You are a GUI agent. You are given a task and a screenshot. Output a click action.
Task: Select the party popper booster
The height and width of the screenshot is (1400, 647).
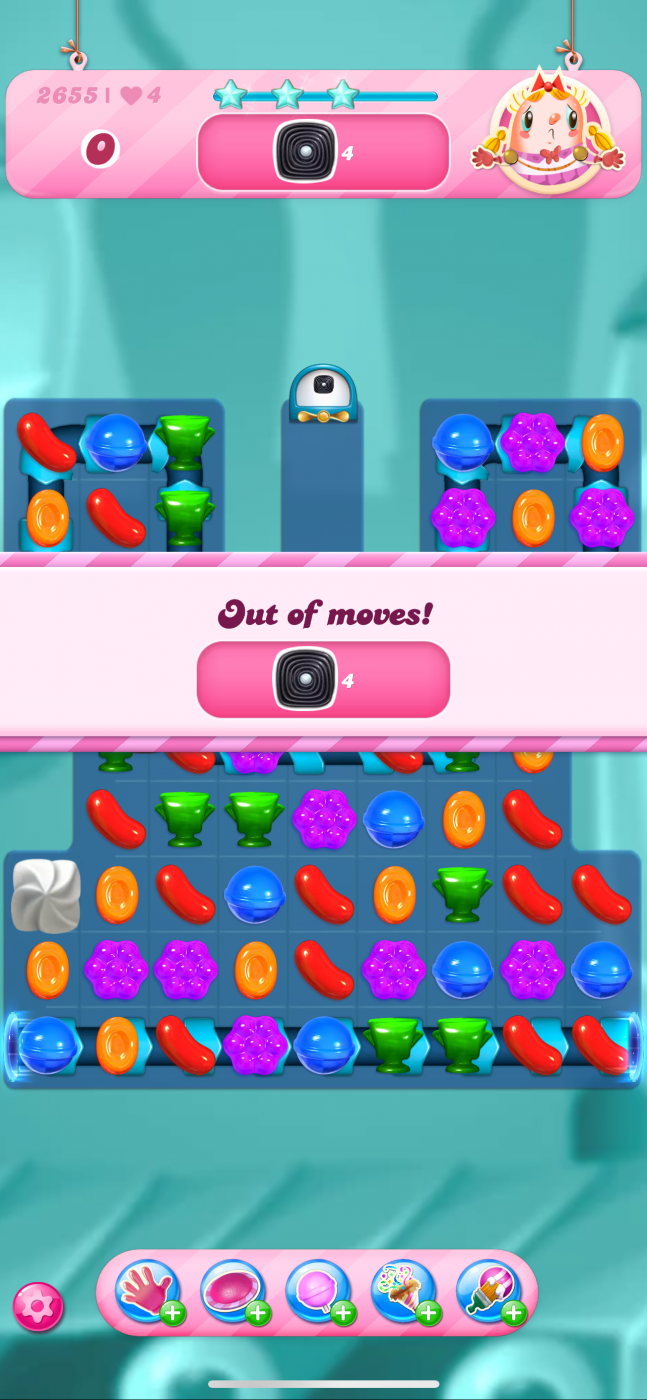coord(403,1291)
